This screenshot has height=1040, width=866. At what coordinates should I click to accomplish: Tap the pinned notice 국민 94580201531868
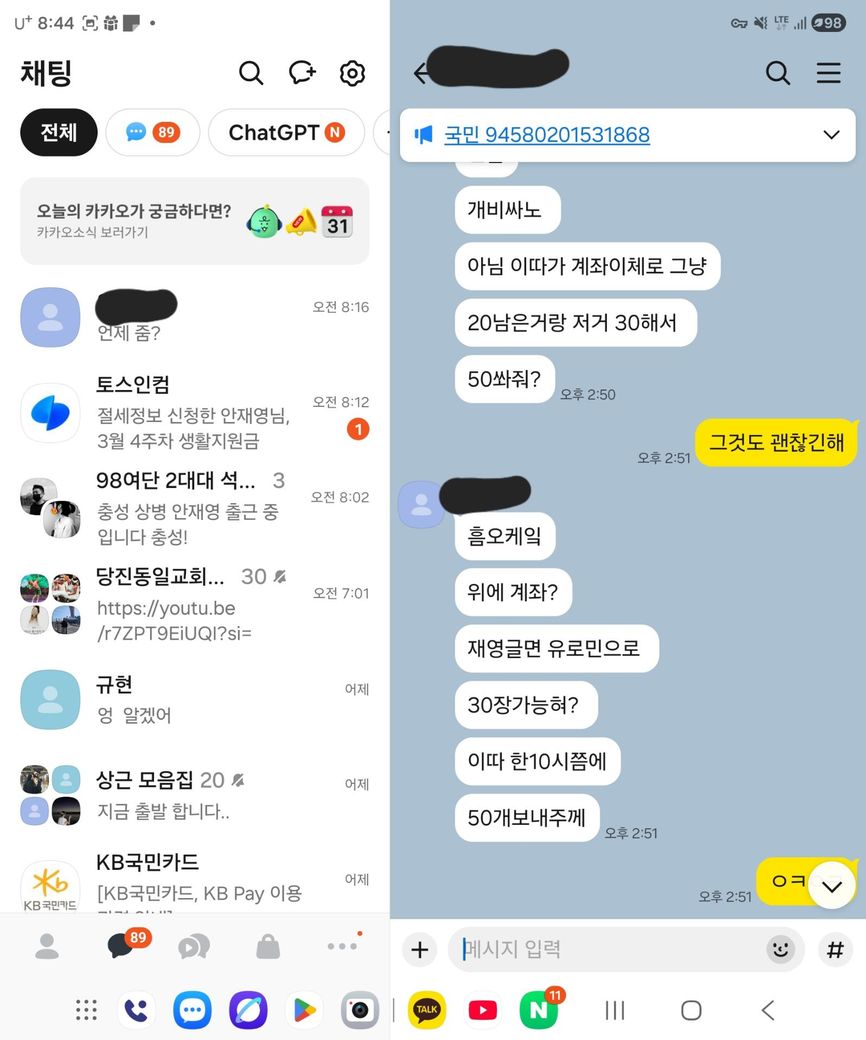click(546, 135)
